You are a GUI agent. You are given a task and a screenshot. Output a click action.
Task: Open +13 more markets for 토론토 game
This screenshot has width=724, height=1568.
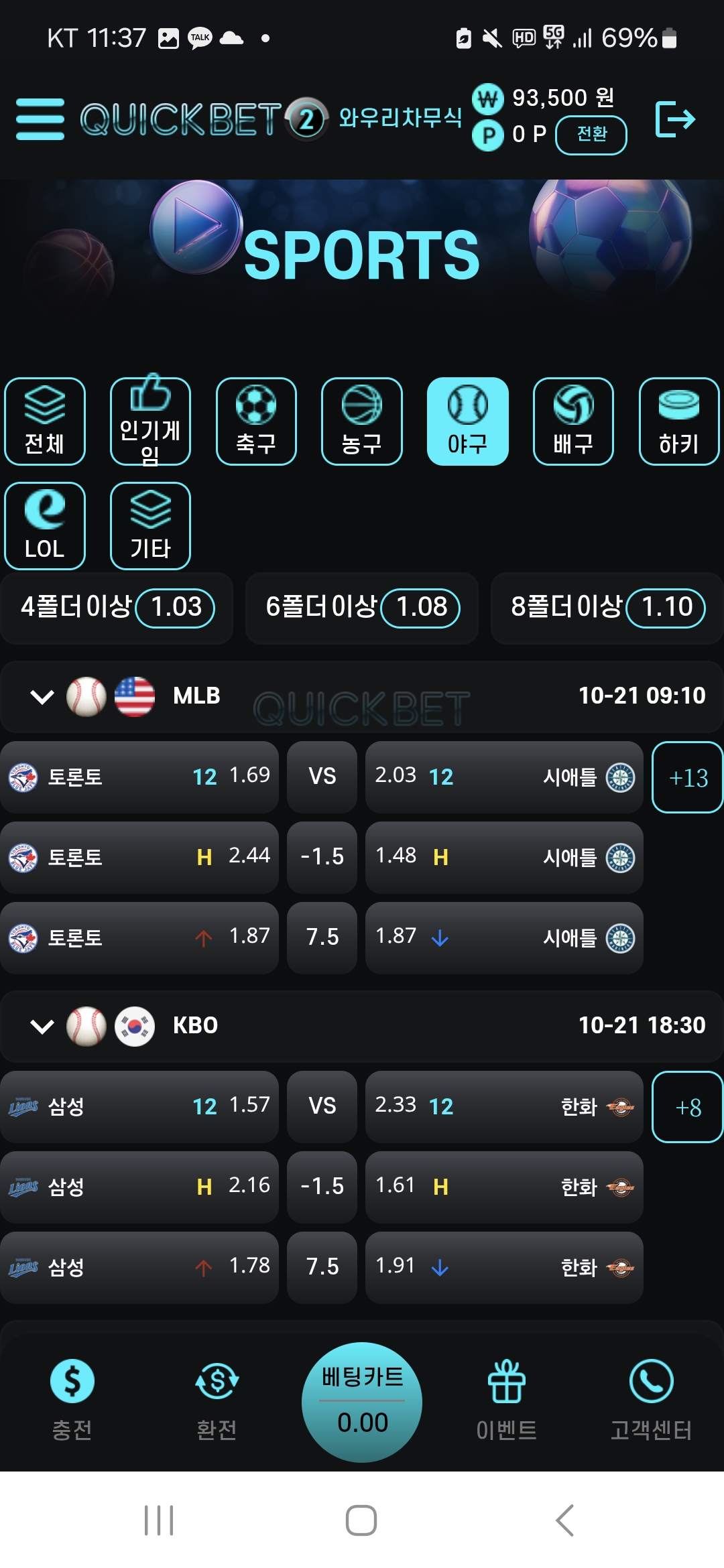[687, 777]
